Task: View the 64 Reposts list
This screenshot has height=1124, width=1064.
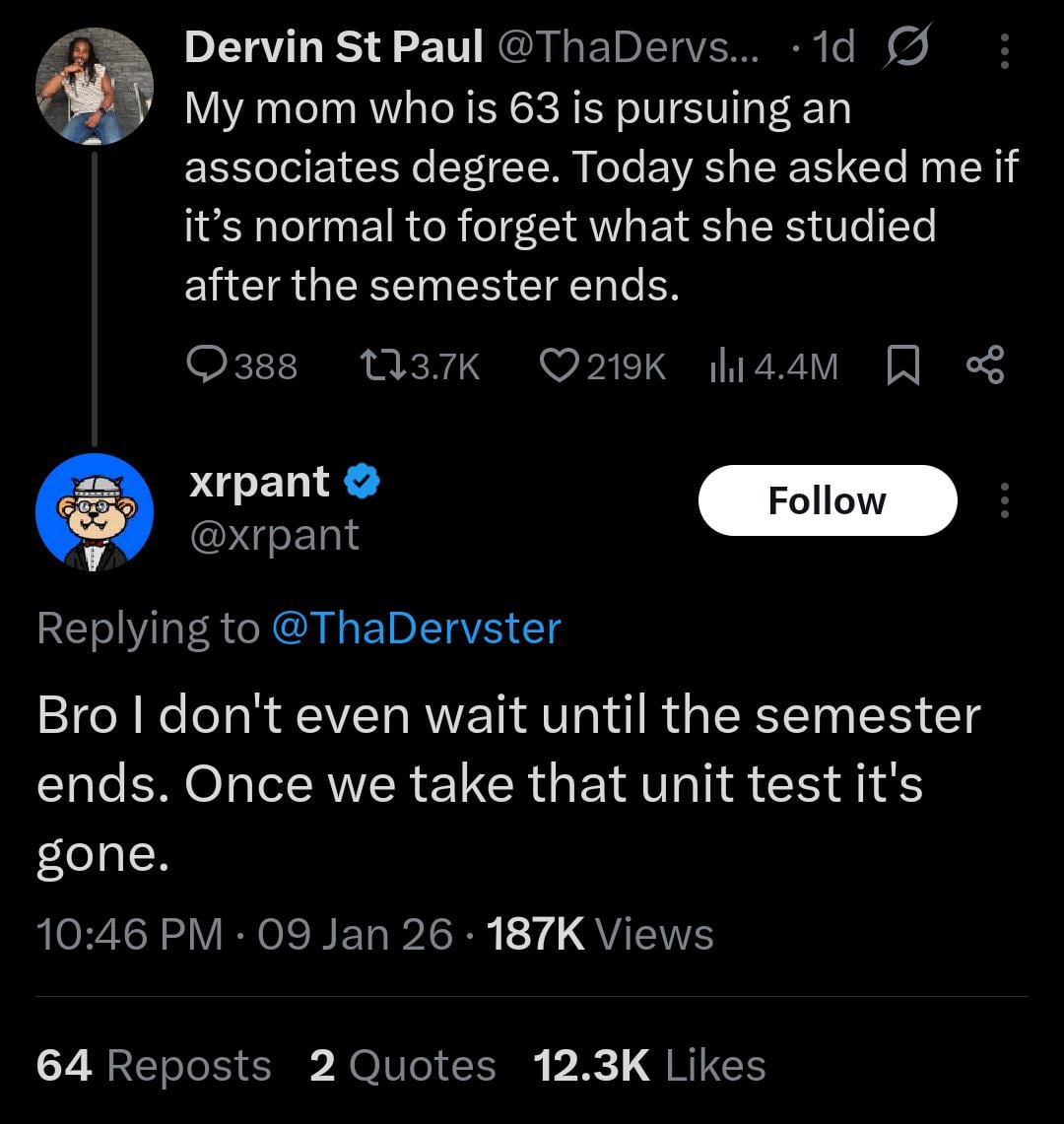Action: point(154,1066)
